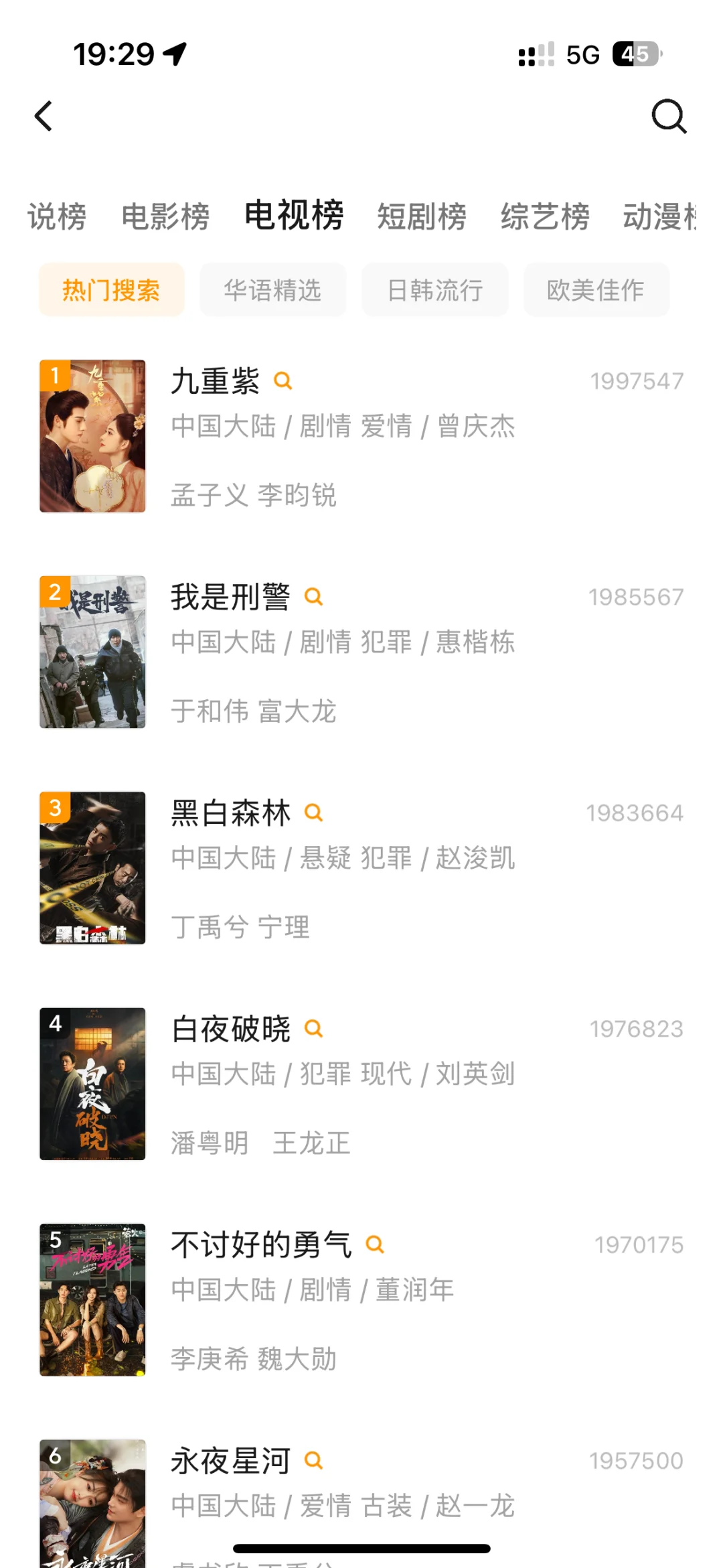The image size is (723, 1568).
Task: Choose the 日韩流行 filter chip
Action: (435, 290)
